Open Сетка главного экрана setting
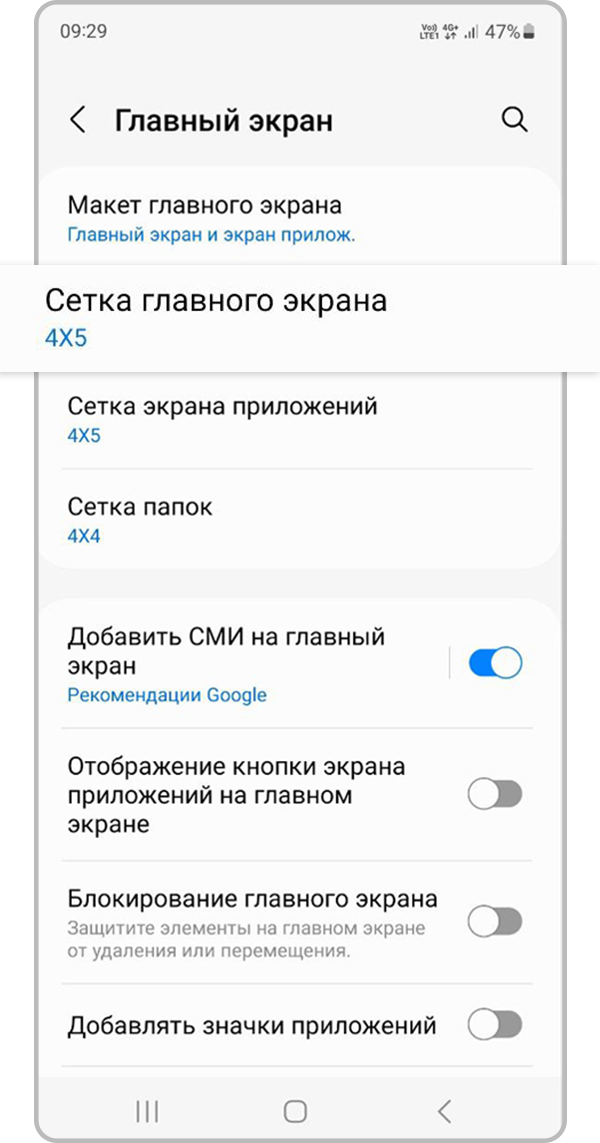 click(x=216, y=317)
